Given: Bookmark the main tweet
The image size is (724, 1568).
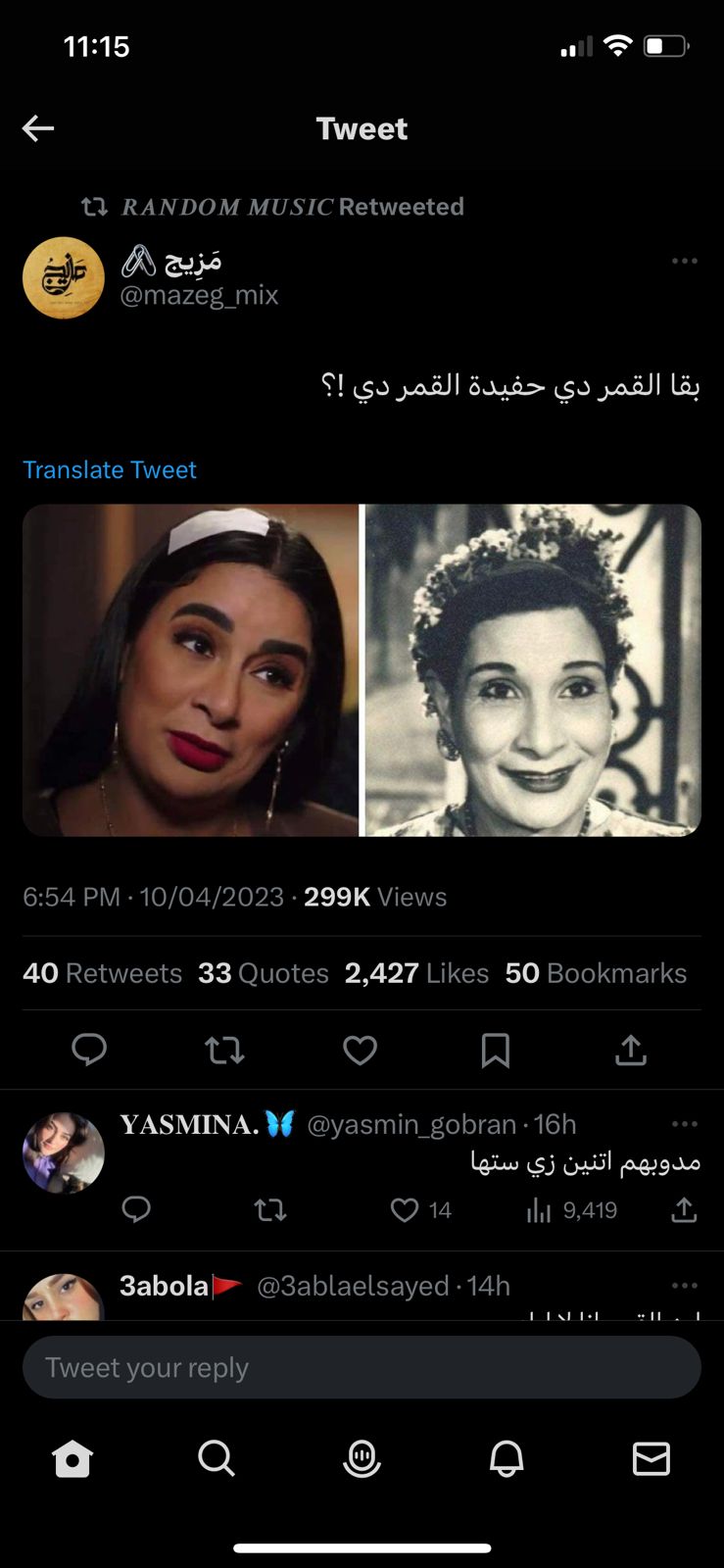Looking at the screenshot, I should click(x=495, y=1050).
